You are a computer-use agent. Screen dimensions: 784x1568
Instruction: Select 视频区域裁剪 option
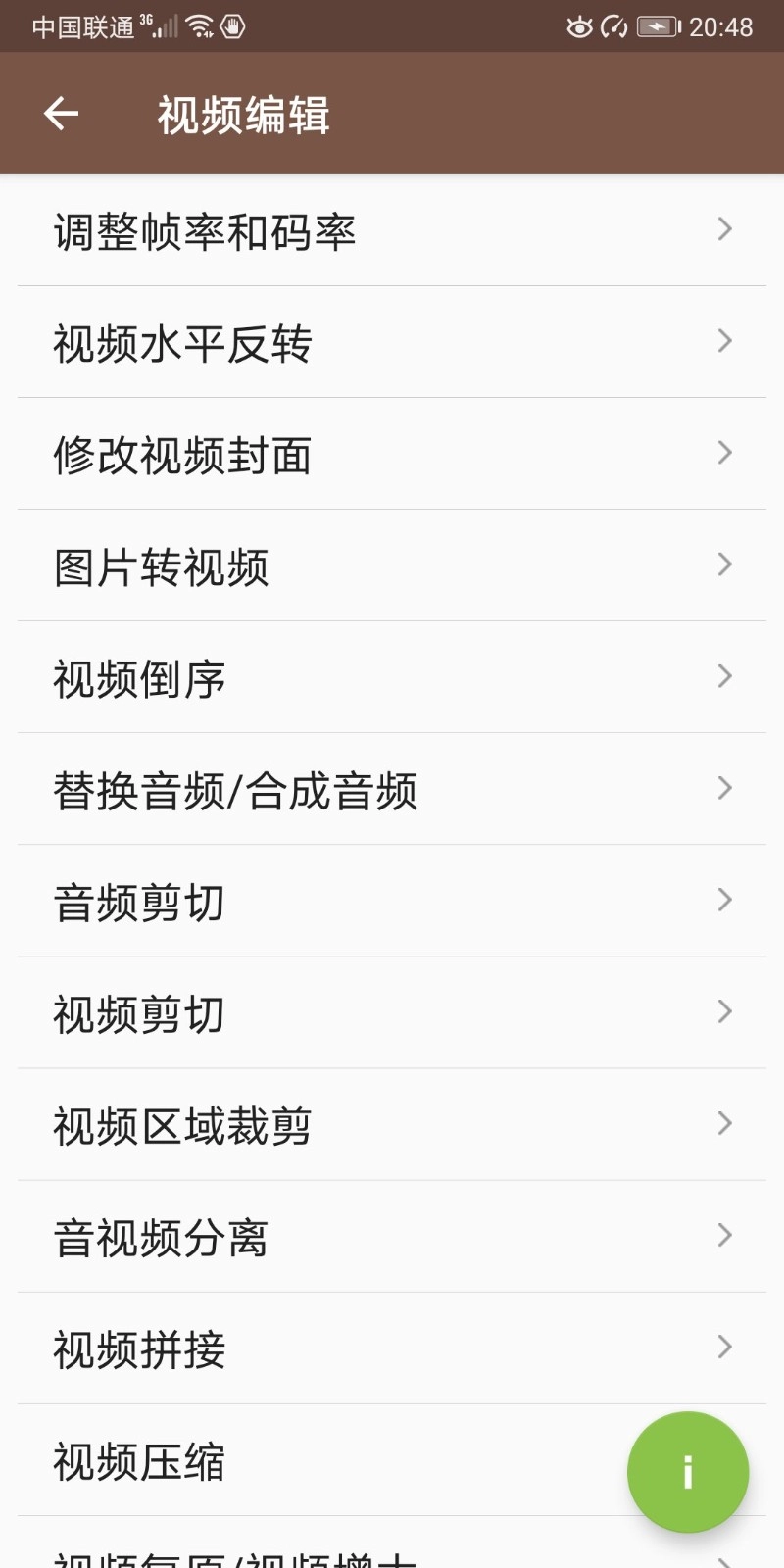[180, 1124]
